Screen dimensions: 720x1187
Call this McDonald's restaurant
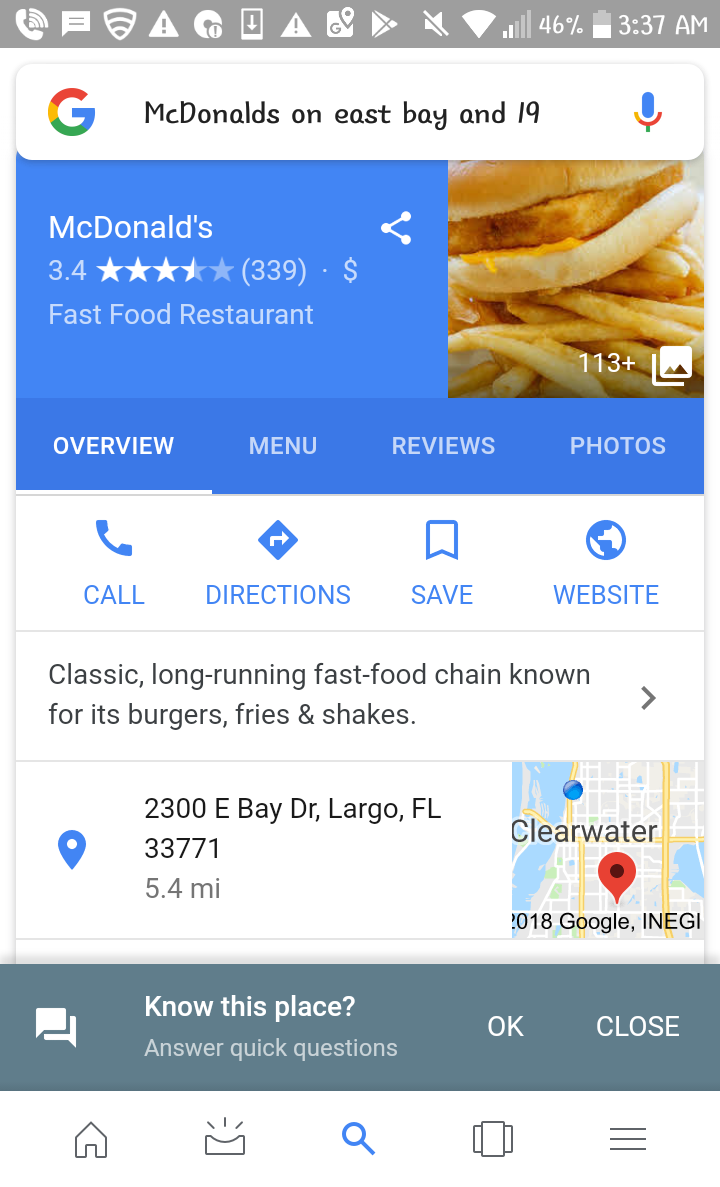114,563
